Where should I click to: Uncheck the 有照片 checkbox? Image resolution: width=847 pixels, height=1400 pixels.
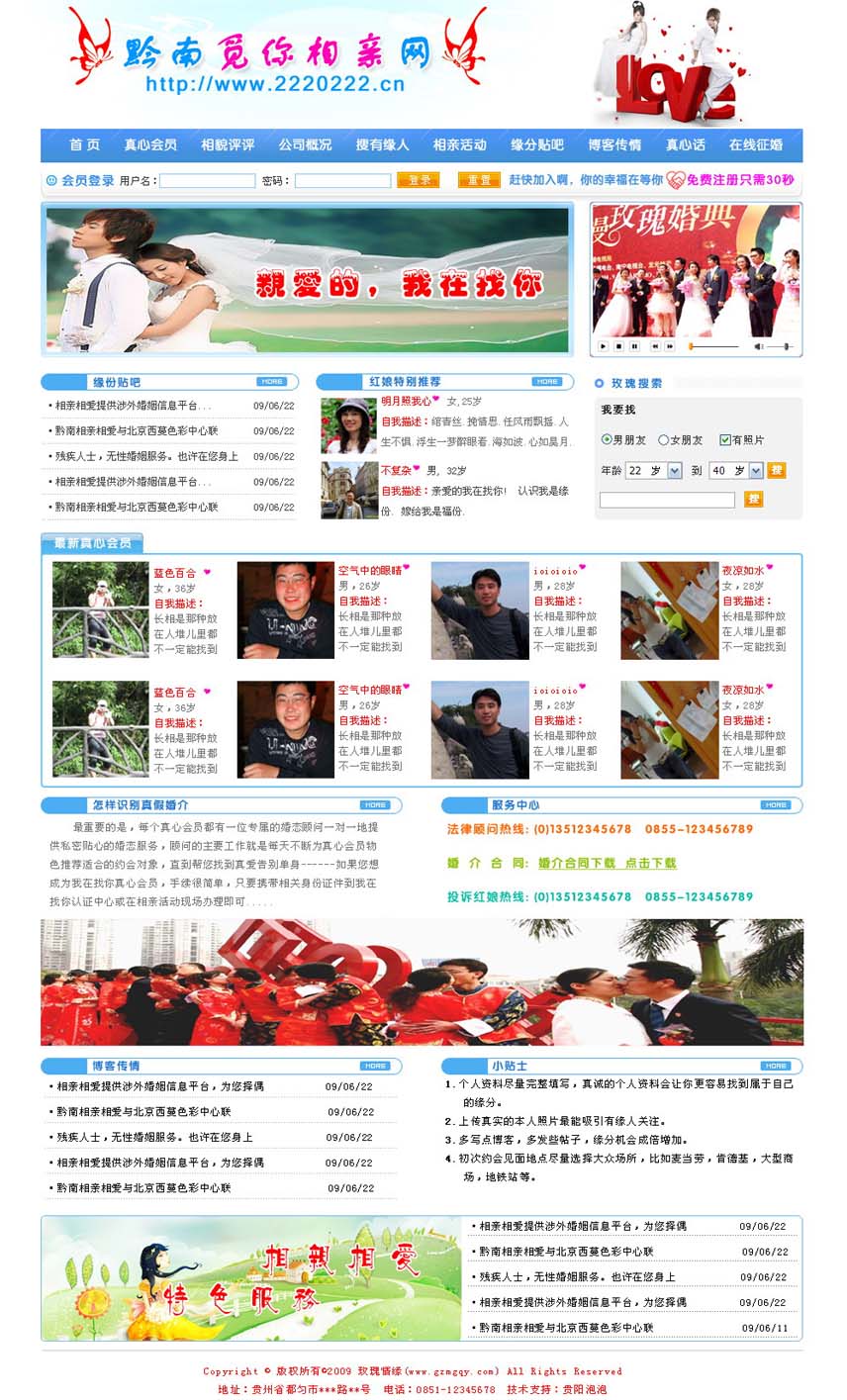click(725, 440)
